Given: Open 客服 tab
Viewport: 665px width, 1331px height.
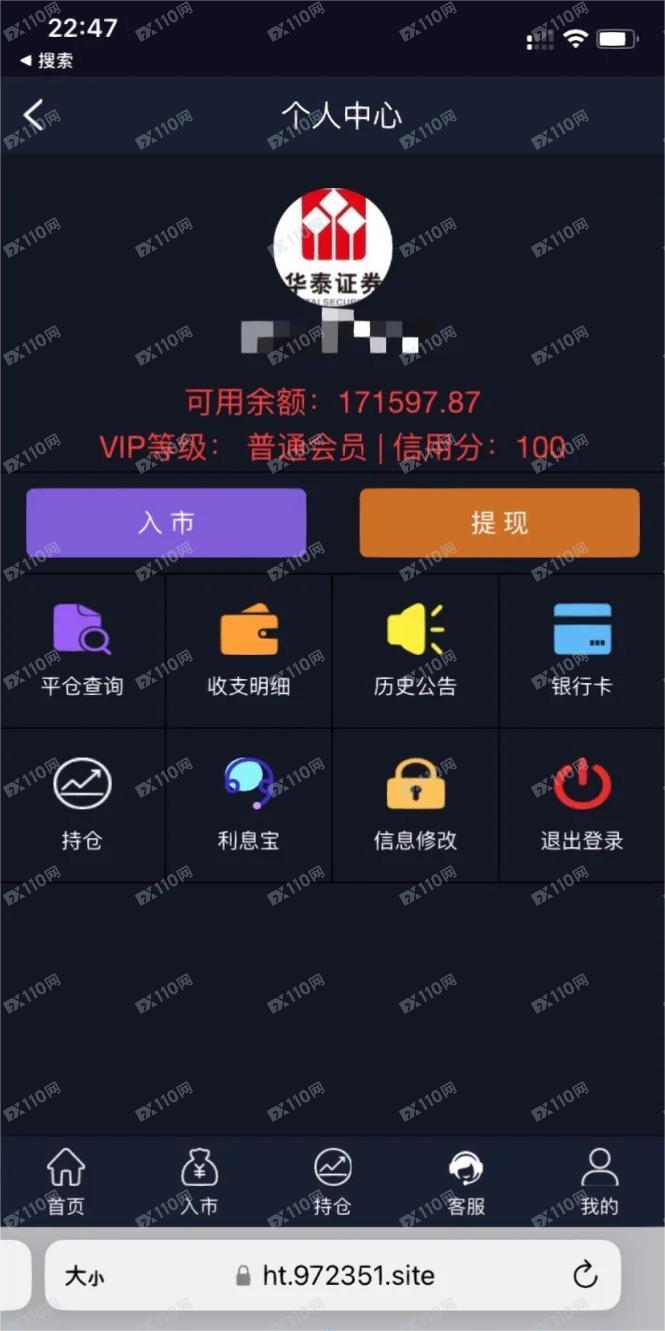Looking at the screenshot, I should point(466,1181).
